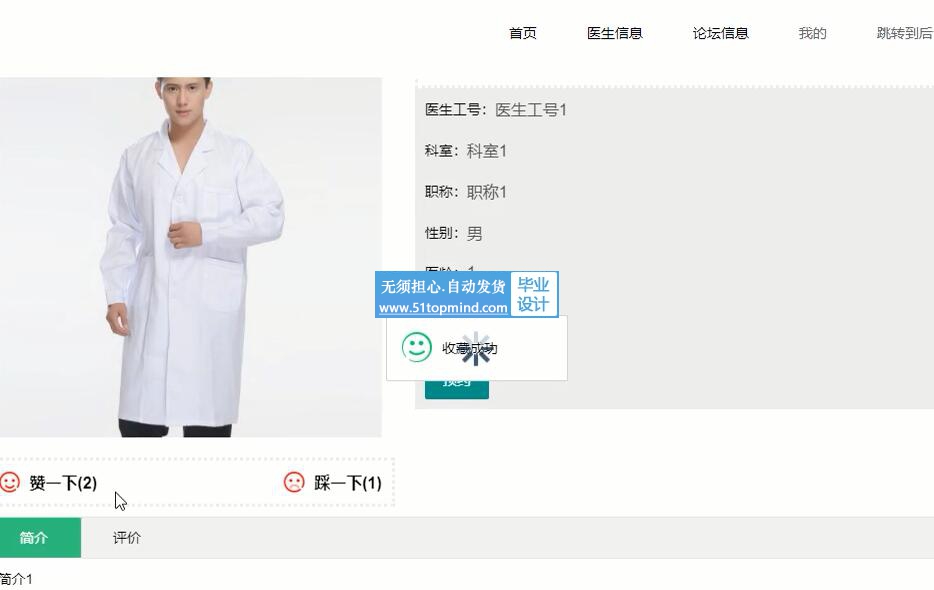Go to 首页 in the top navigation
The height and width of the screenshot is (590, 934).
coord(522,33)
